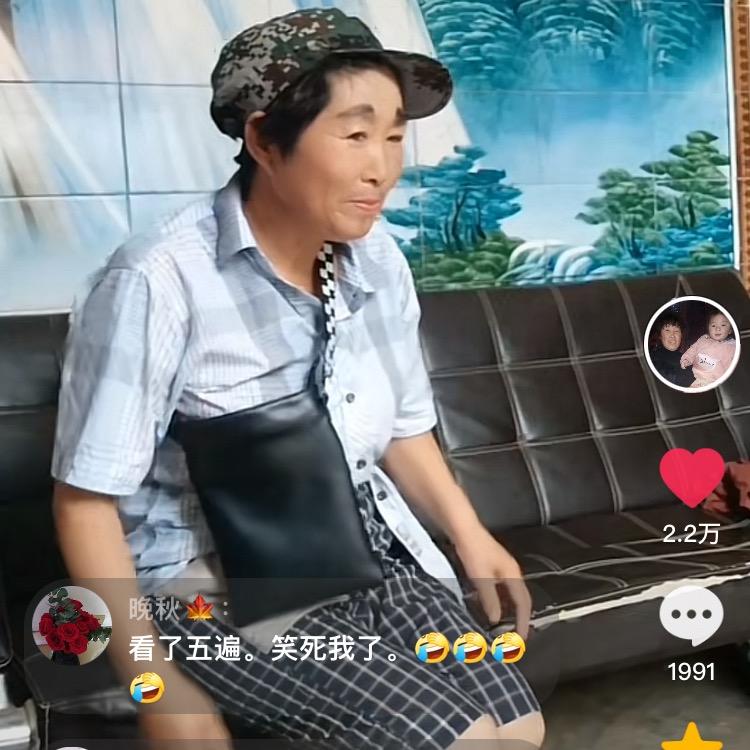750x750 pixels.
Task: Add this video to favorites with the star
Action: 692,738
